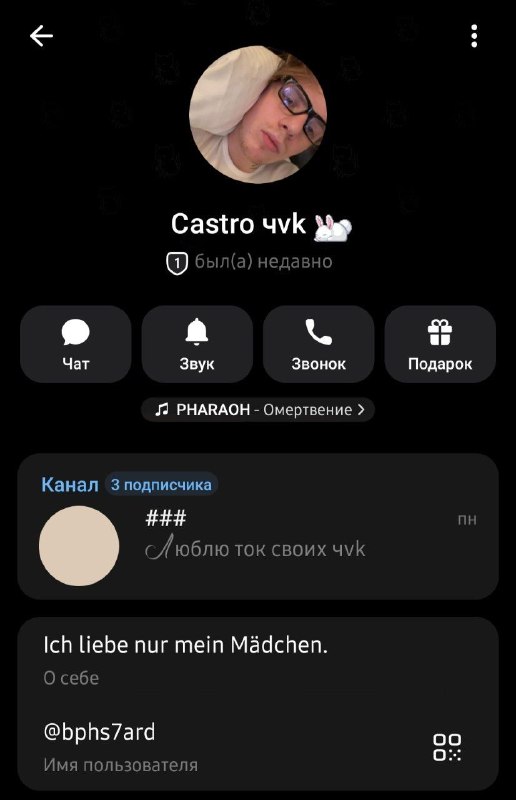The width and height of the screenshot is (516, 800).
Task: Open the three-dot overflow menu
Action: [x=474, y=36]
